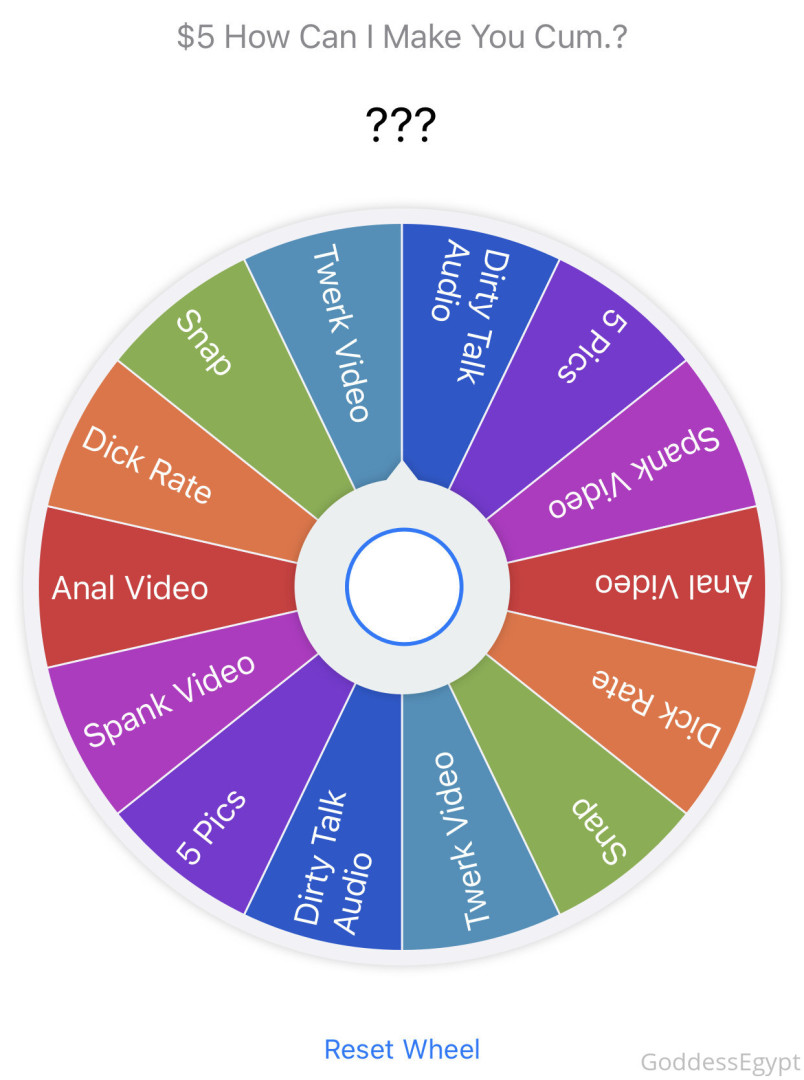
Task: Tap the center spin button of the wheel
Action: [x=404, y=587]
